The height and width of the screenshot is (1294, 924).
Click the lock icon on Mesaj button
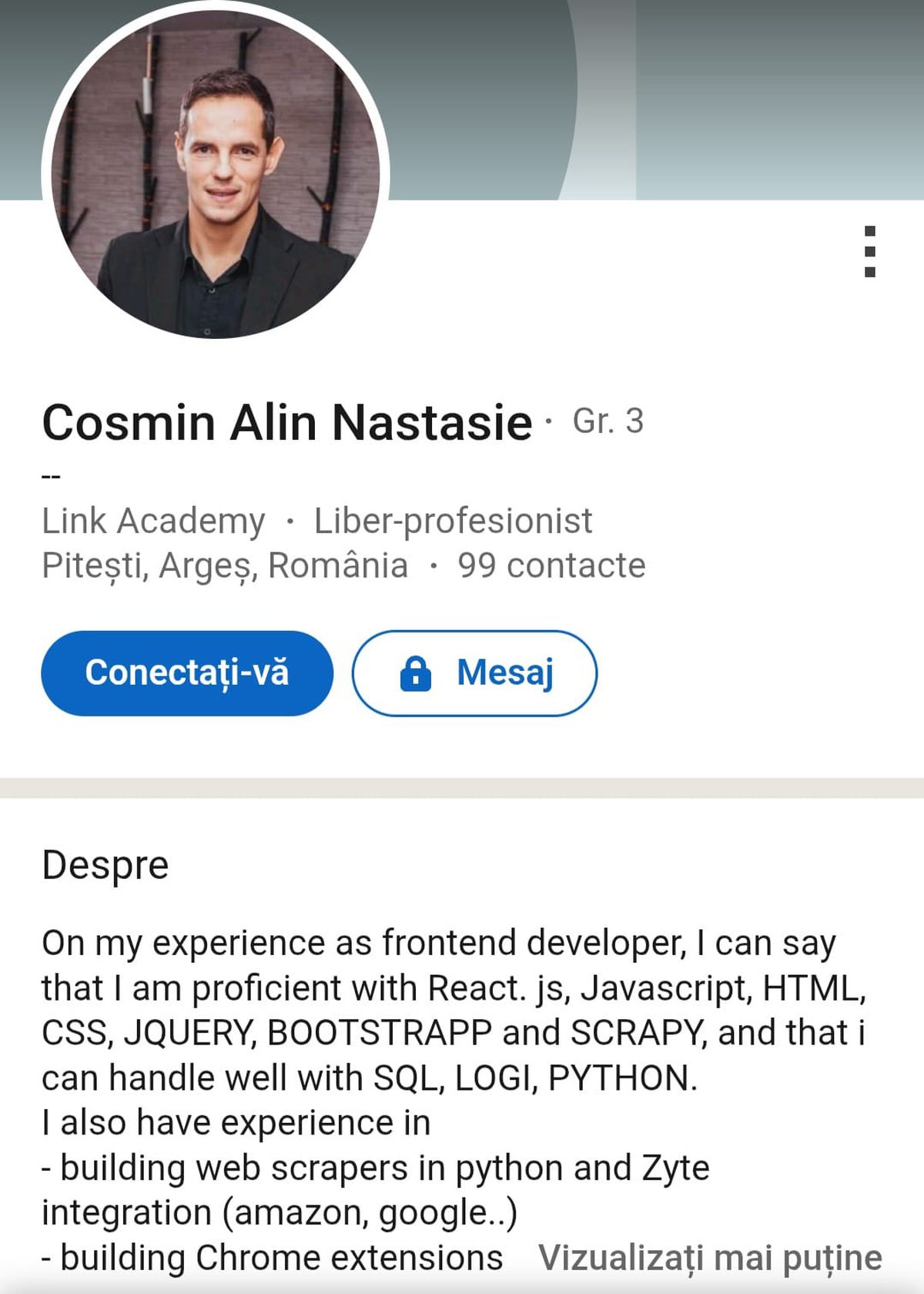(417, 672)
